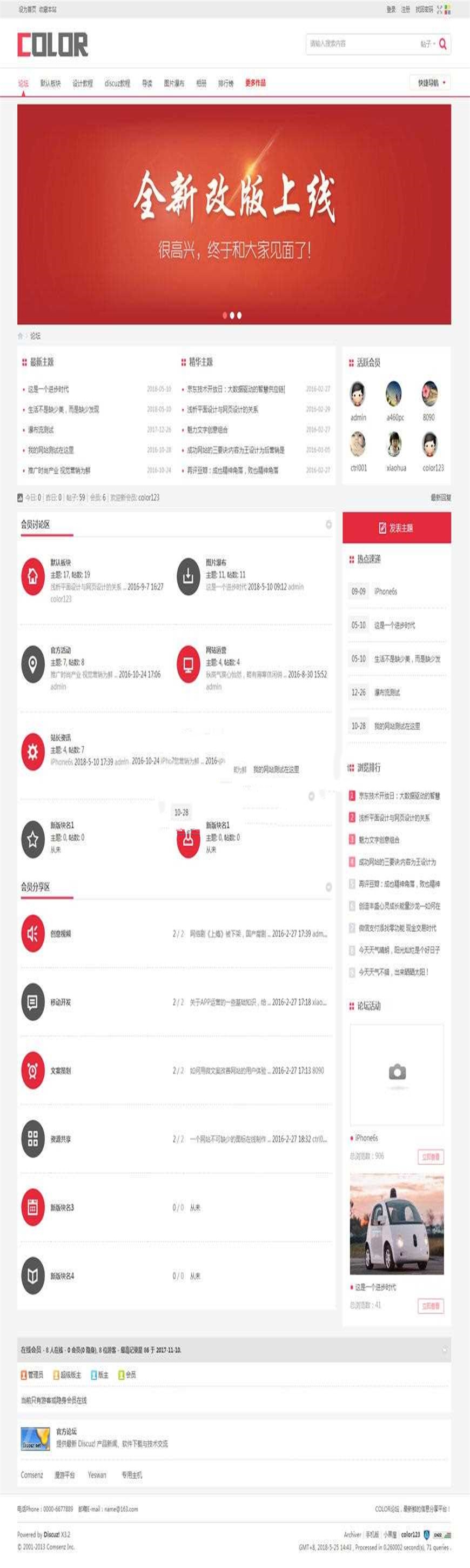Image resolution: width=470 pixels, height=1568 pixels.
Task: Switch to the 设计教程 nav tab
Action: [83, 83]
